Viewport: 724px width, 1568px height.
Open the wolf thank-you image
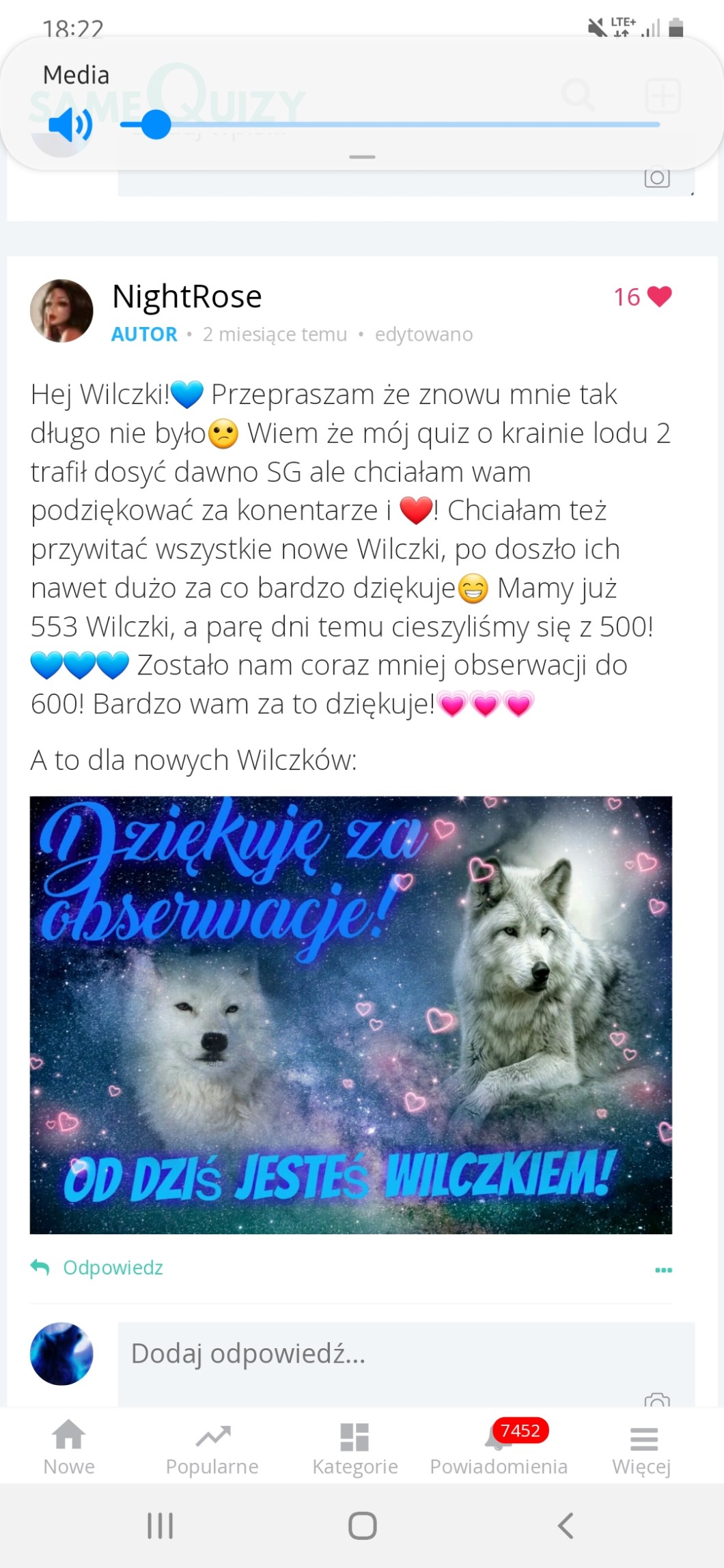(351, 1015)
